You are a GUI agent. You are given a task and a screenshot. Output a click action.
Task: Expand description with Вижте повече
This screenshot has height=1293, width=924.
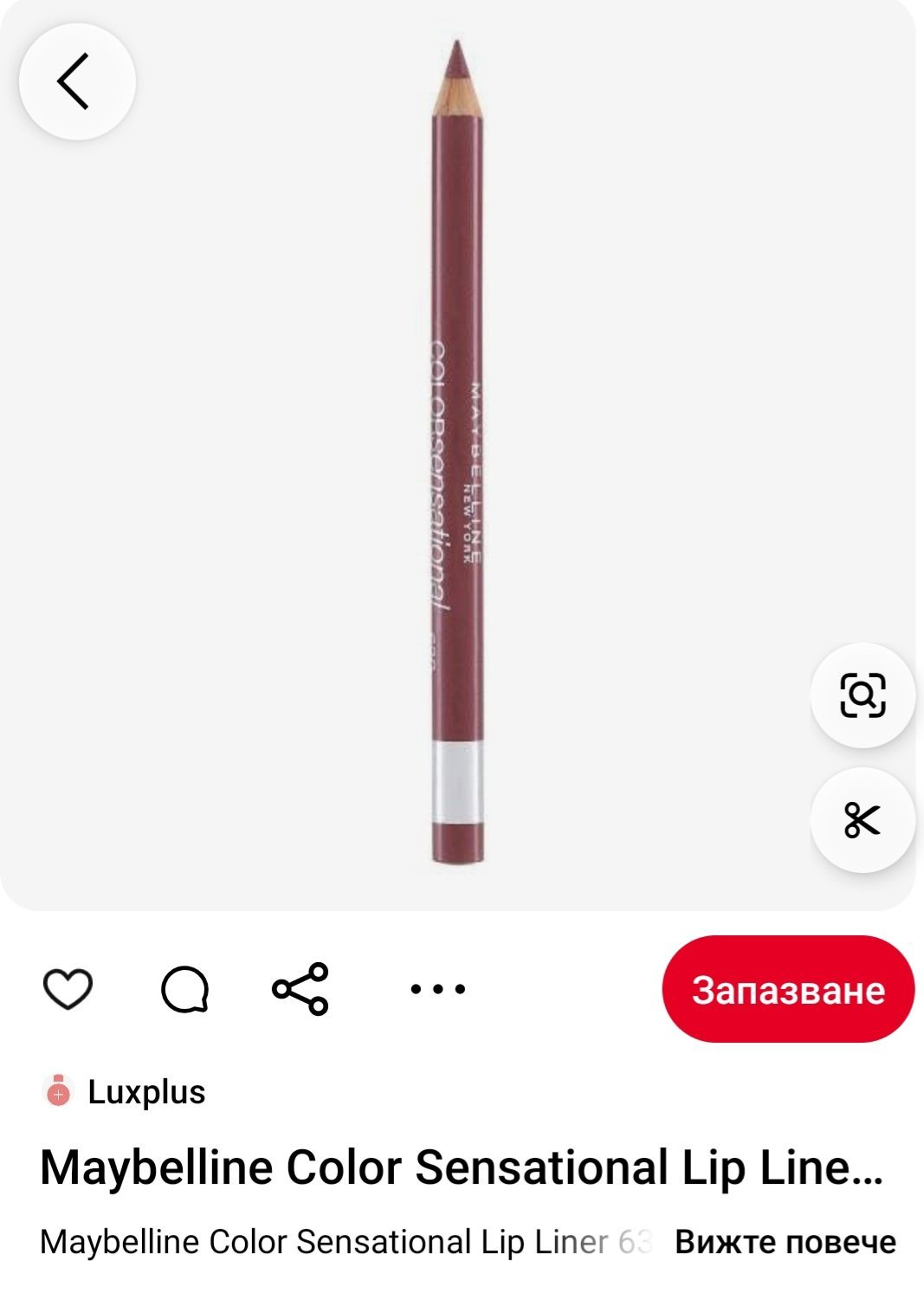pyautogui.click(x=785, y=1242)
